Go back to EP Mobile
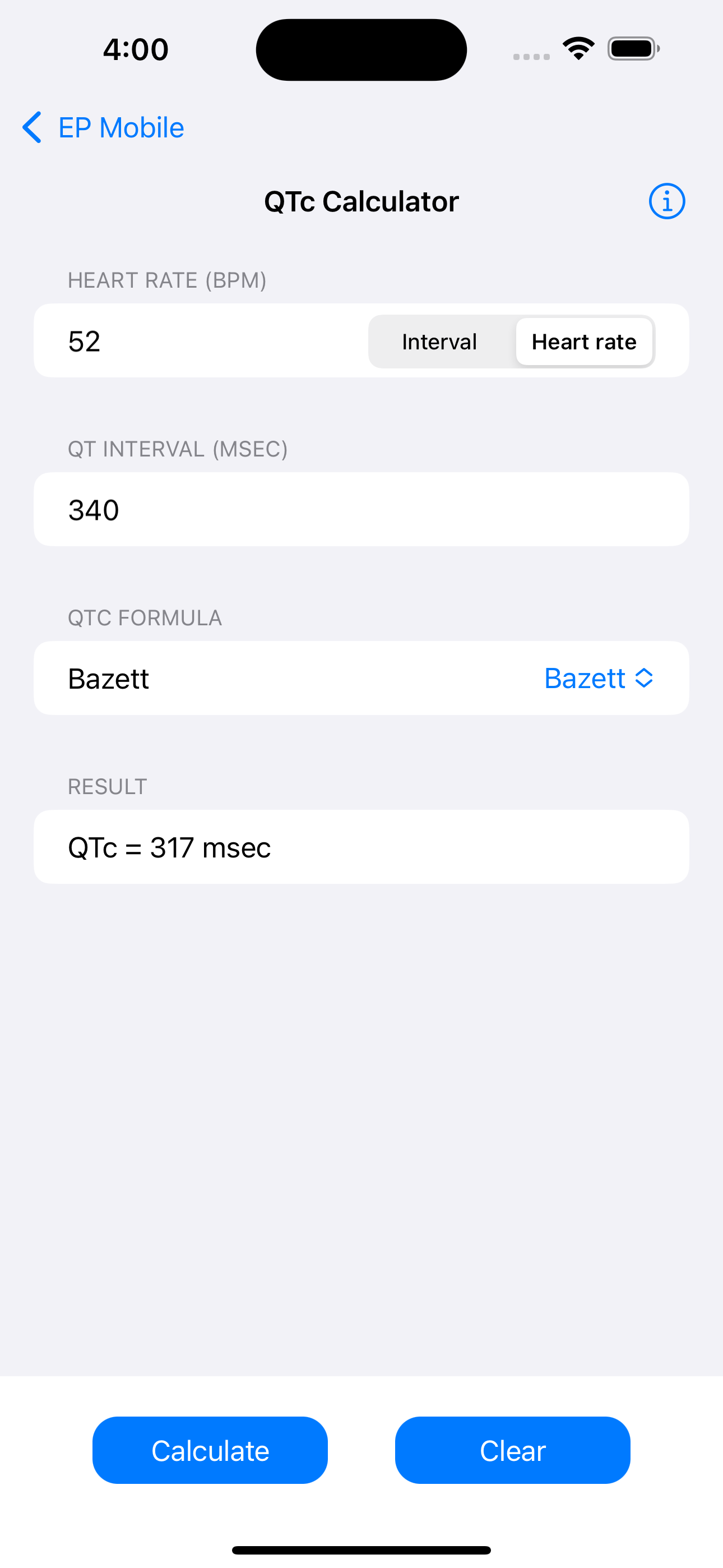 103,127
